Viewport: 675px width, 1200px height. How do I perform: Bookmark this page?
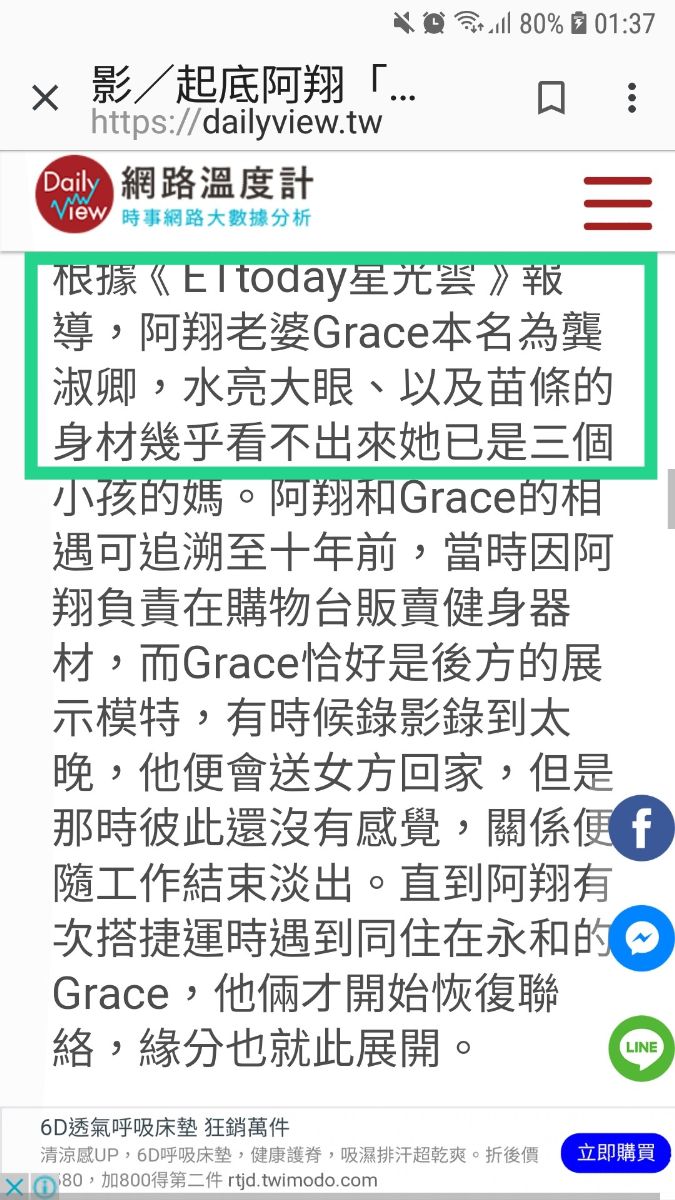[x=551, y=98]
